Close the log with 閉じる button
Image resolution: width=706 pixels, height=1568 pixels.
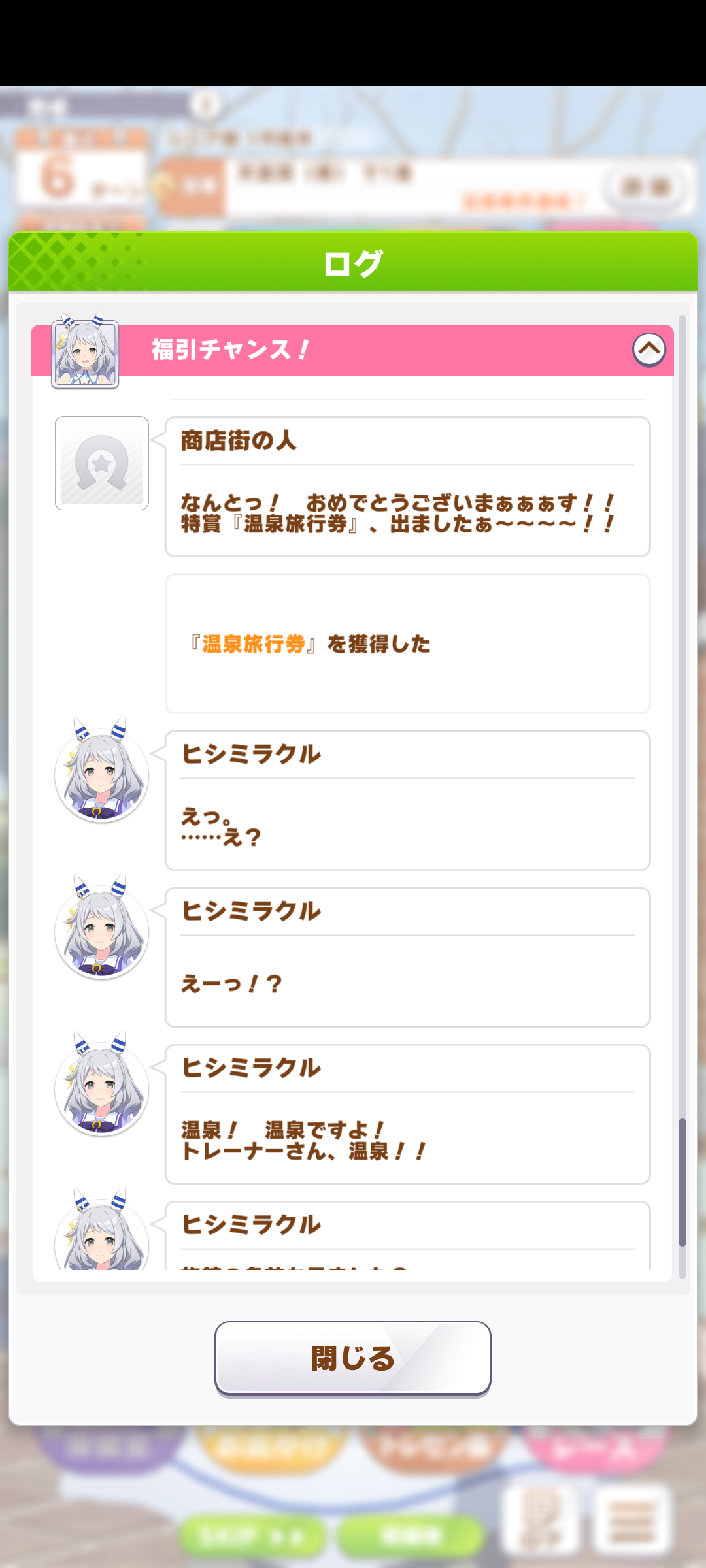pos(353,1358)
